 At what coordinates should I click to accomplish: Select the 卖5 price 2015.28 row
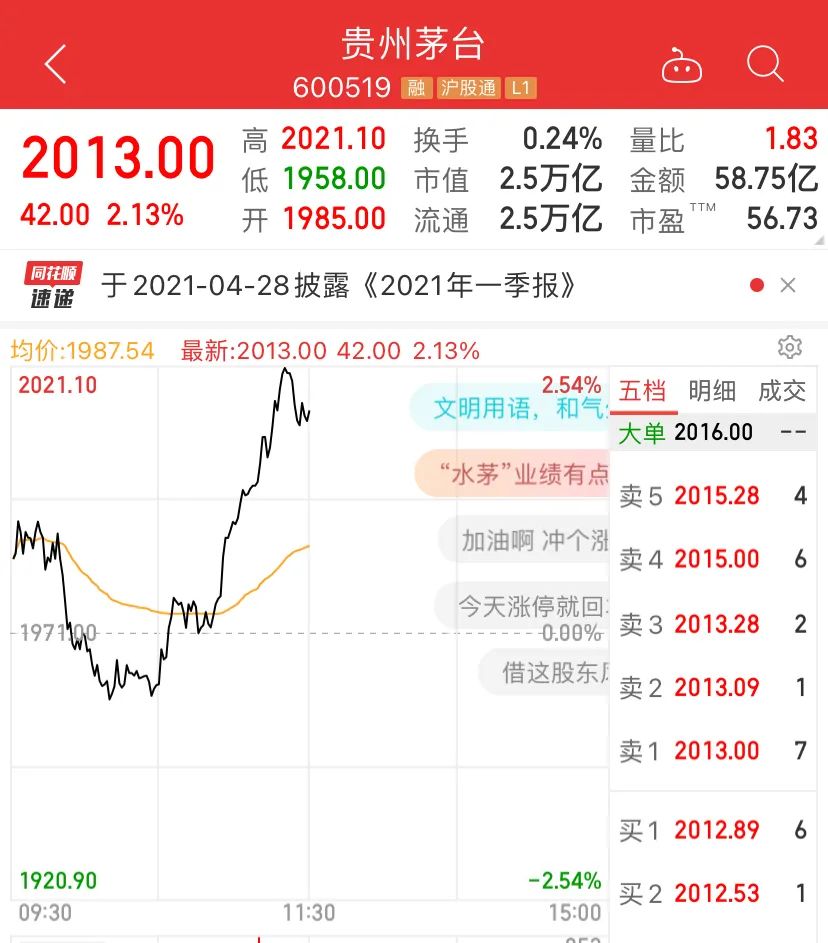714,496
